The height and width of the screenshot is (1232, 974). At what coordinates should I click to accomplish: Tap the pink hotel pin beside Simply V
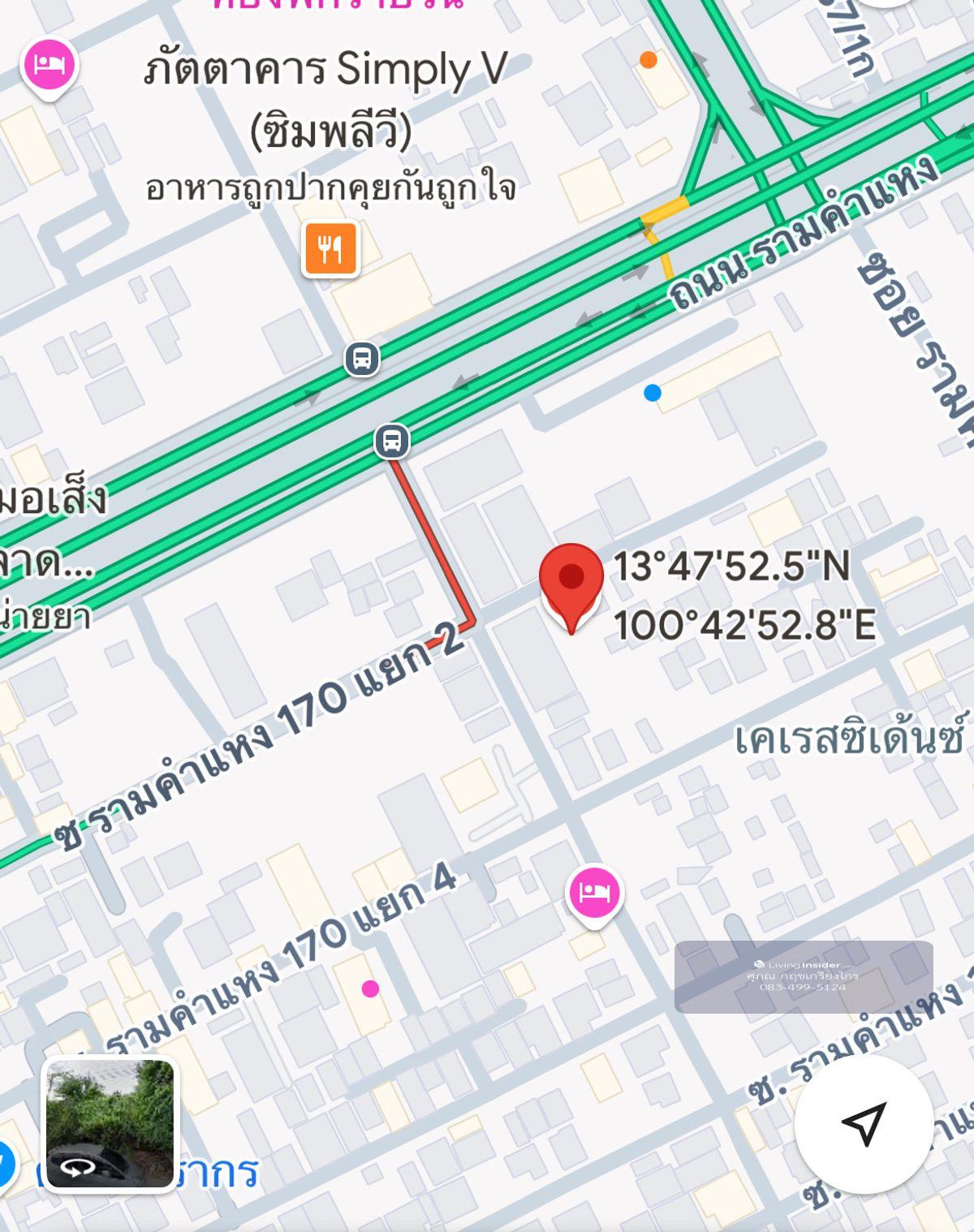pos(50,65)
